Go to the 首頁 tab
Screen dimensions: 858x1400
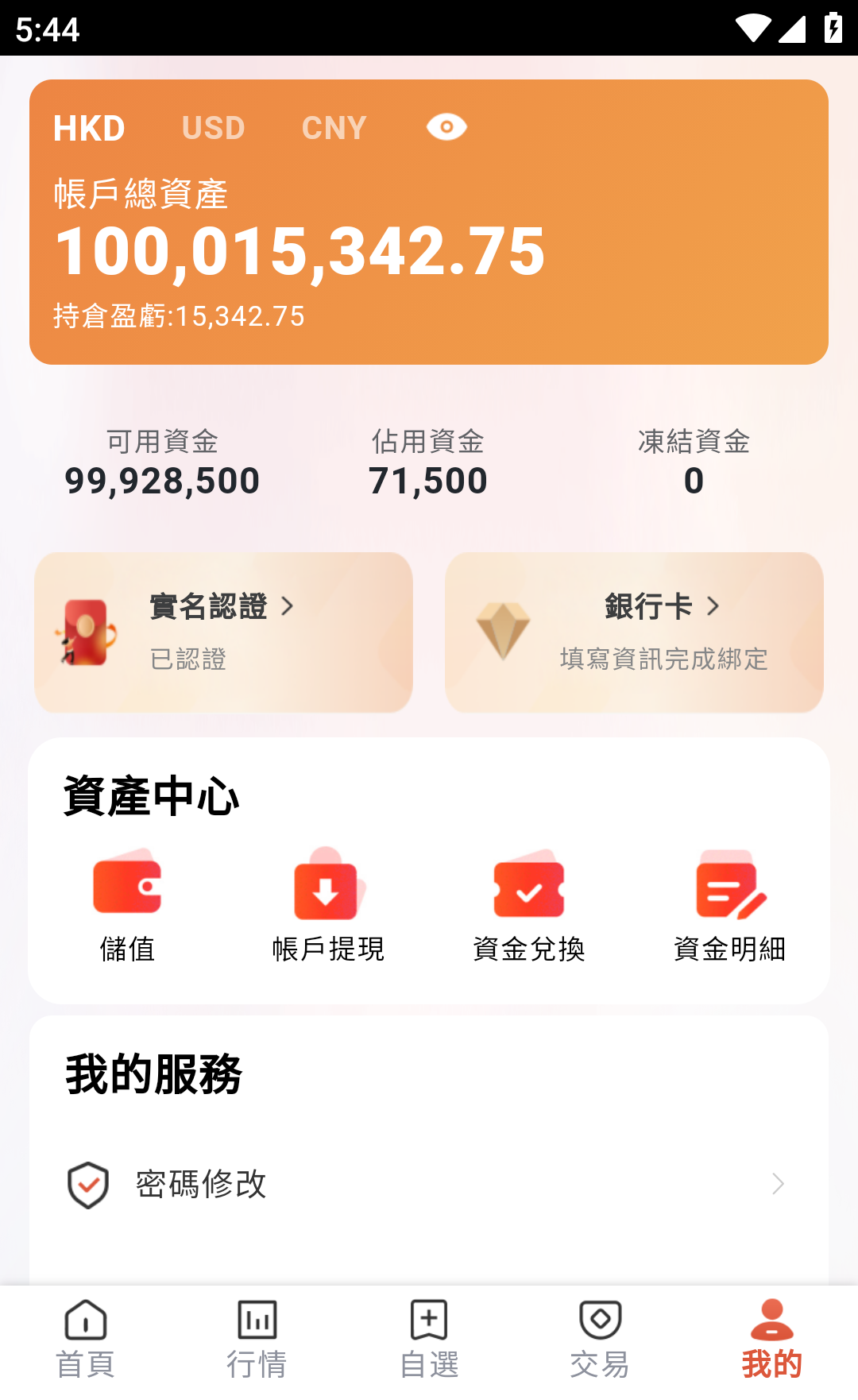point(86,1340)
